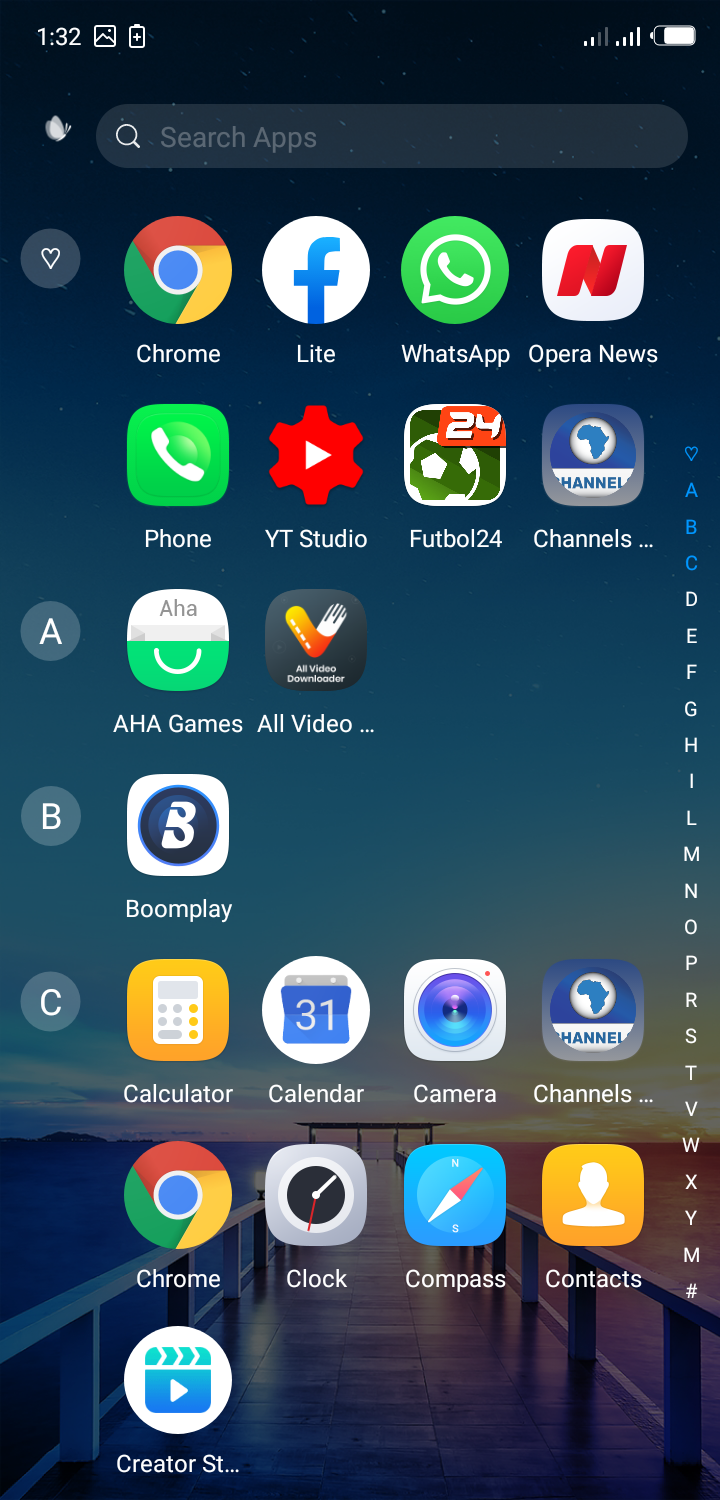Tap the butterfly icon beside search
The image size is (720, 1500).
tap(58, 129)
